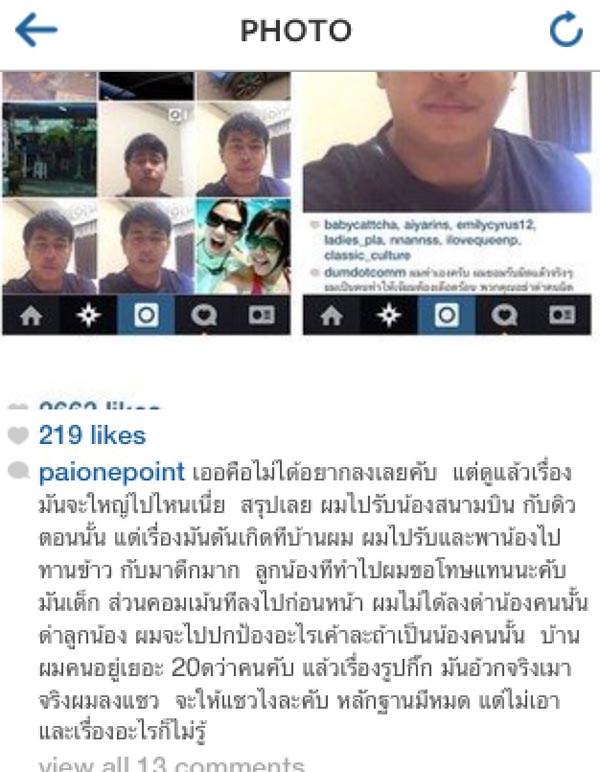Open the list of 219 likes
Image resolution: width=600 pixels, height=772 pixels.
click(x=91, y=436)
